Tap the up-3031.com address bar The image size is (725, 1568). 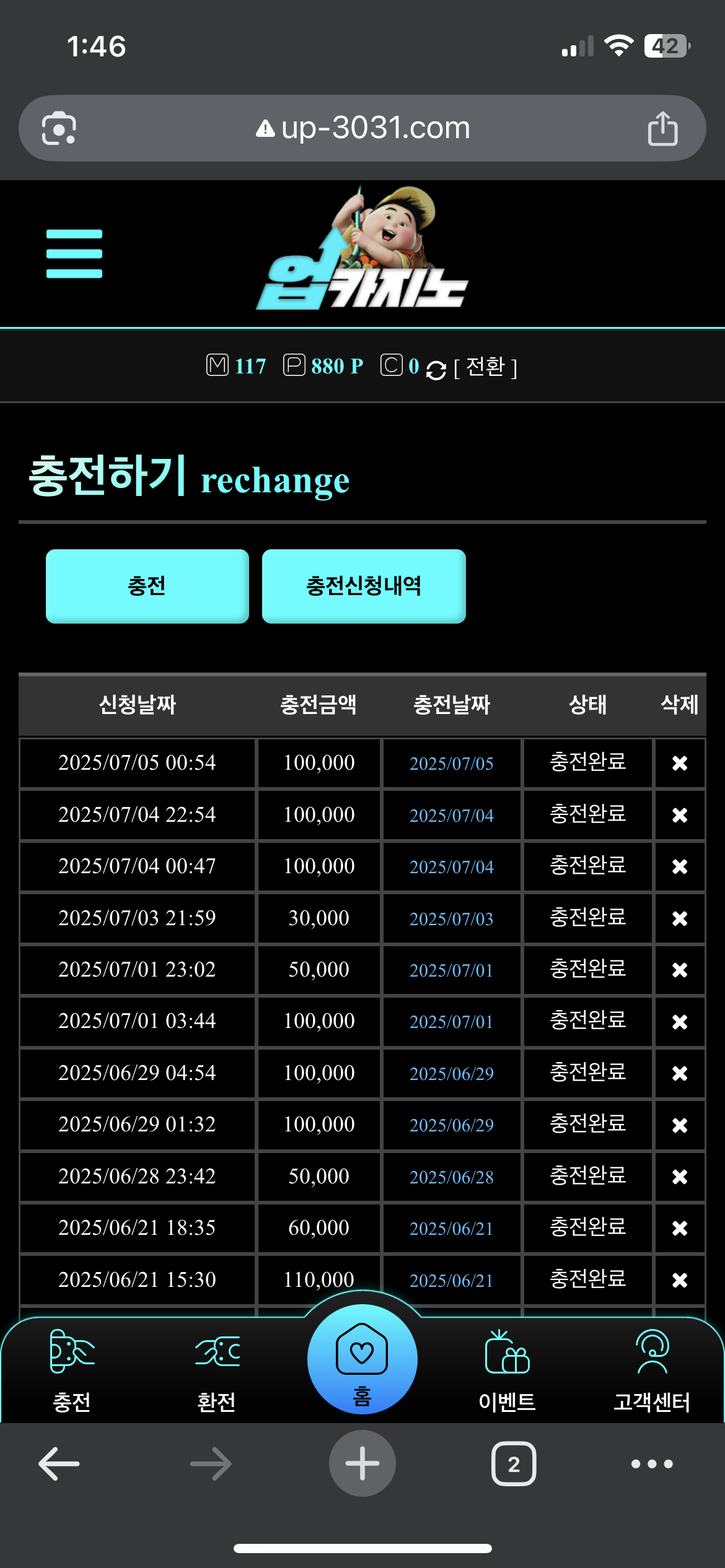pos(362,128)
